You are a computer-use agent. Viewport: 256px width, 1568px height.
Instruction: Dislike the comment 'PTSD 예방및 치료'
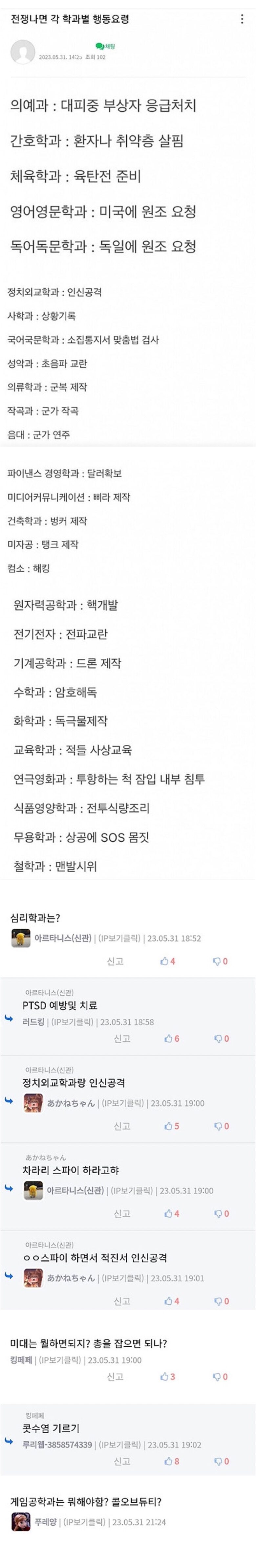[x=221, y=1038]
